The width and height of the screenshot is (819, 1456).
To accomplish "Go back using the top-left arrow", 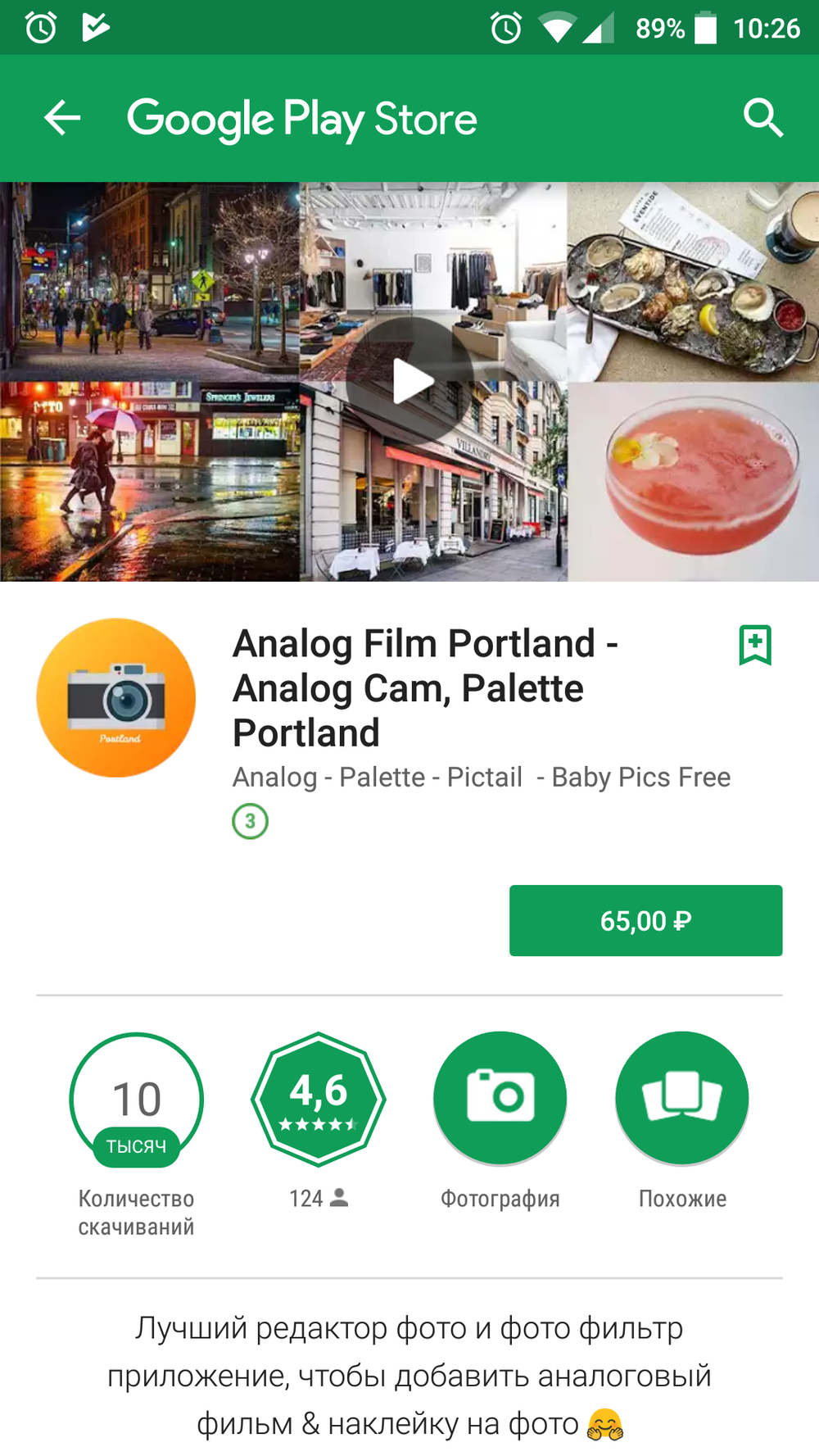I will click(x=62, y=118).
